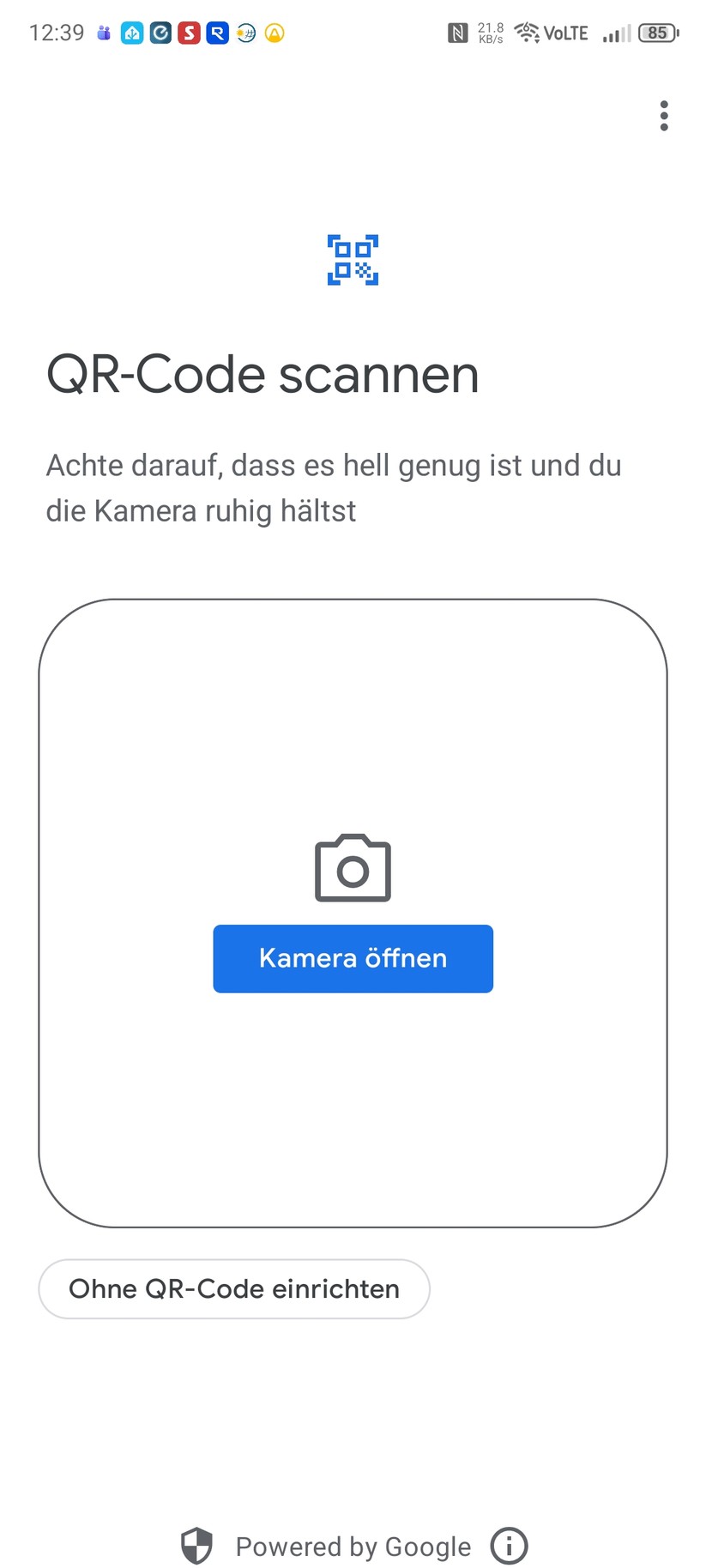706x1568 pixels.
Task: Tap inside the rounded camera preview frame
Action: point(353,1115)
